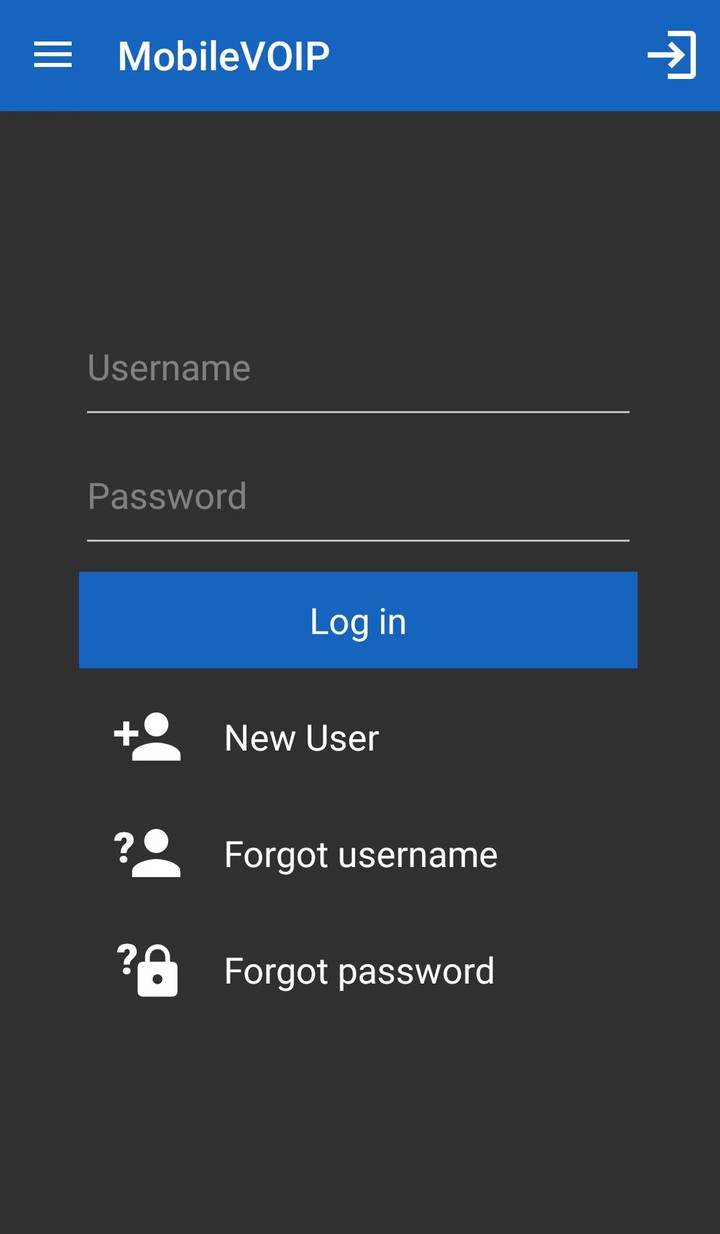Open the New User registration option
Screen dimensions: 720x1234
click(301, 737)
